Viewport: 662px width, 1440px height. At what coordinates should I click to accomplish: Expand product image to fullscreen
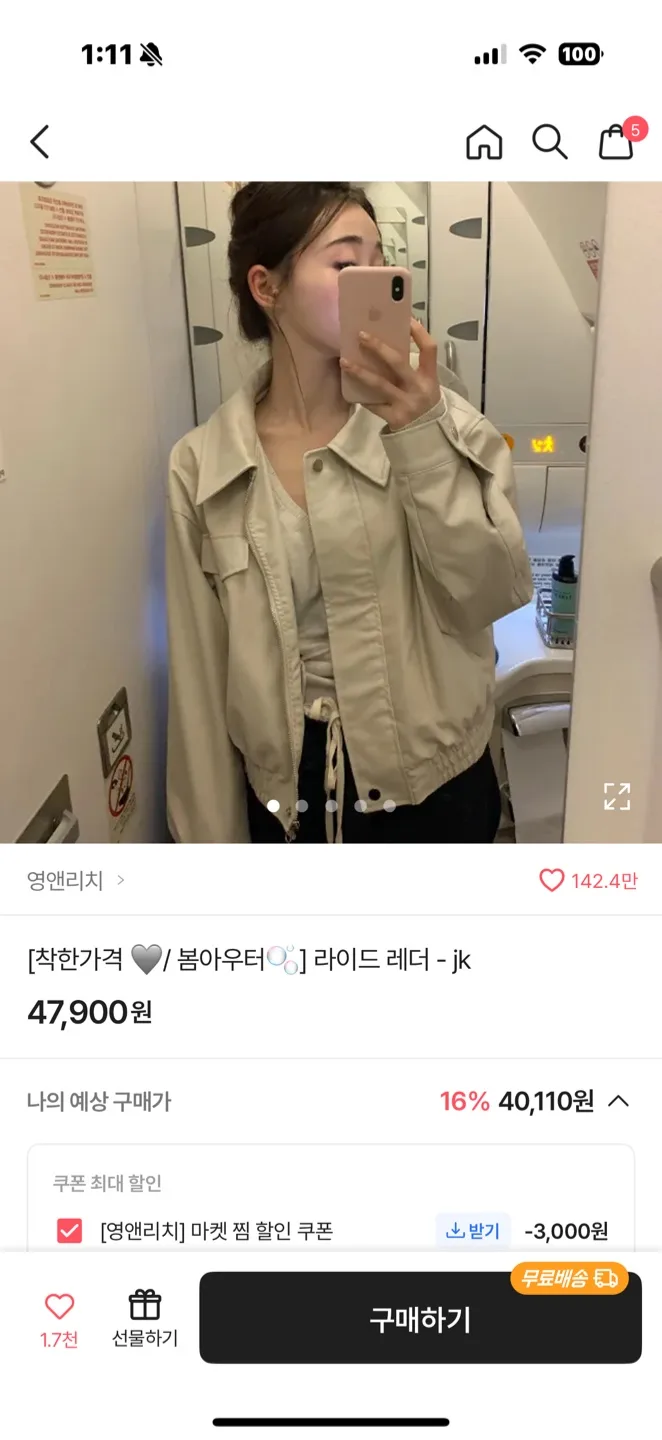pos(616,796)
